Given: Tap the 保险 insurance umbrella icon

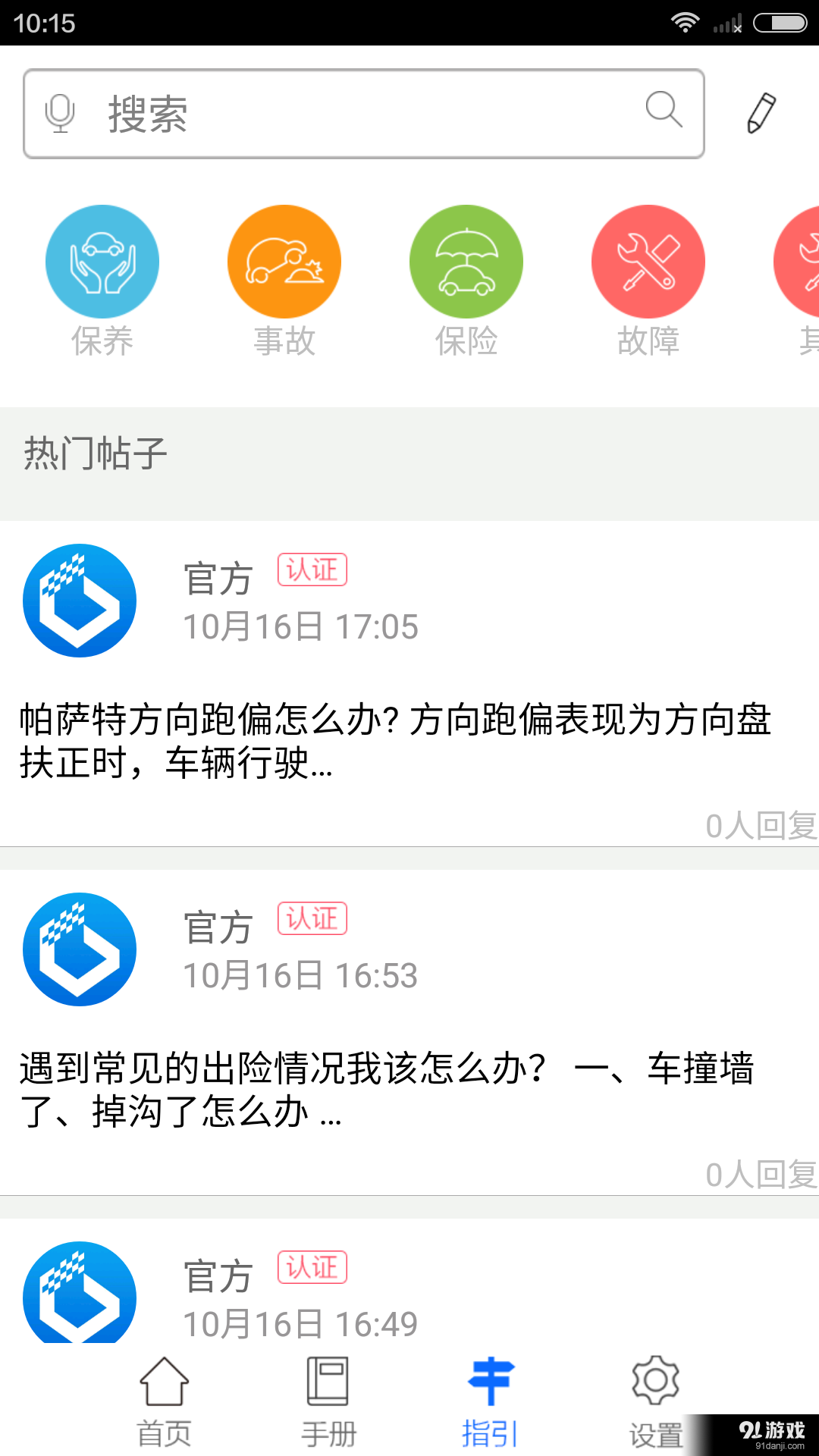Looking at the screenshot, I should [466, 261].
